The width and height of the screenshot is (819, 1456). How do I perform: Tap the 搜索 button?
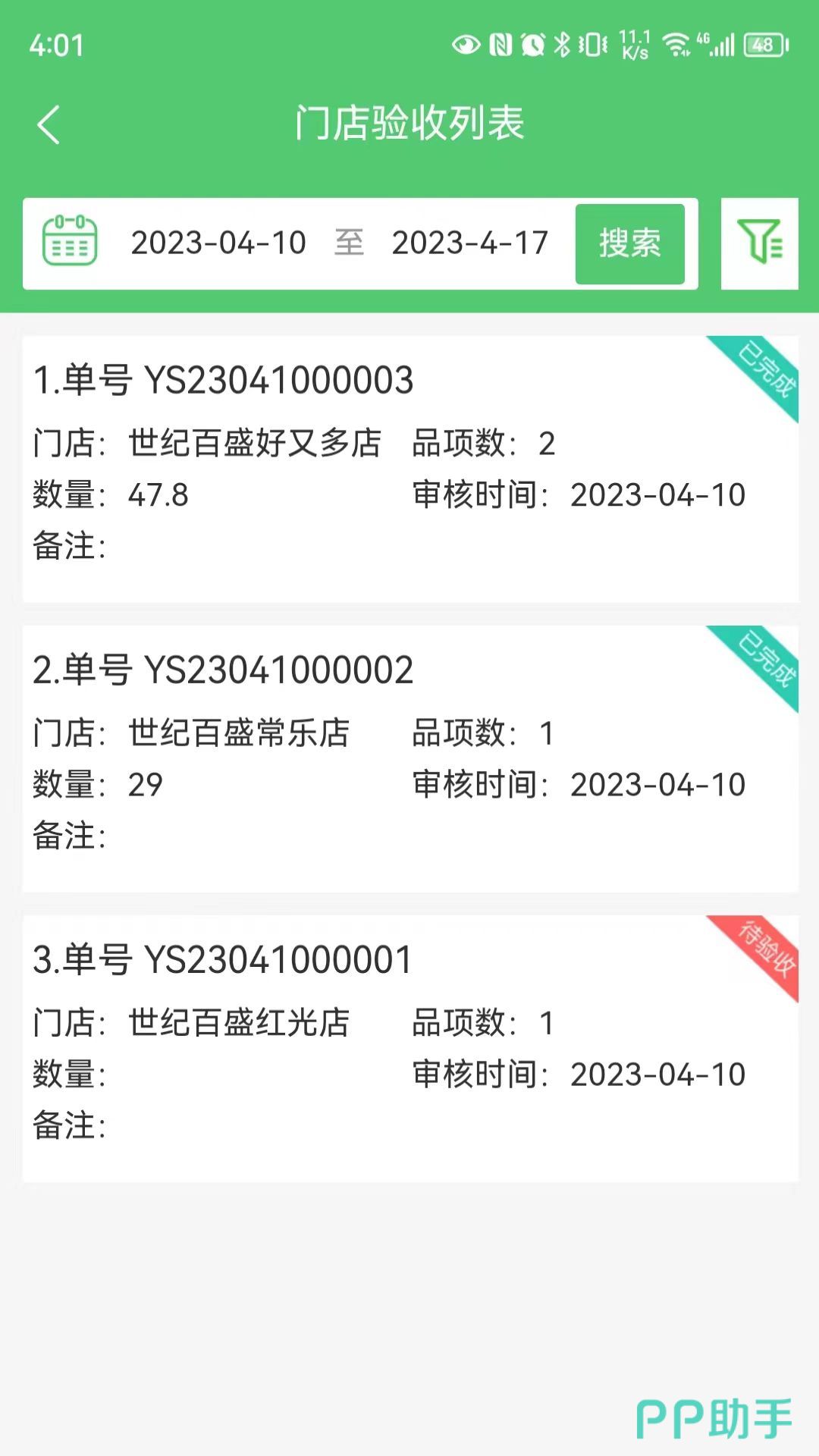629,243
